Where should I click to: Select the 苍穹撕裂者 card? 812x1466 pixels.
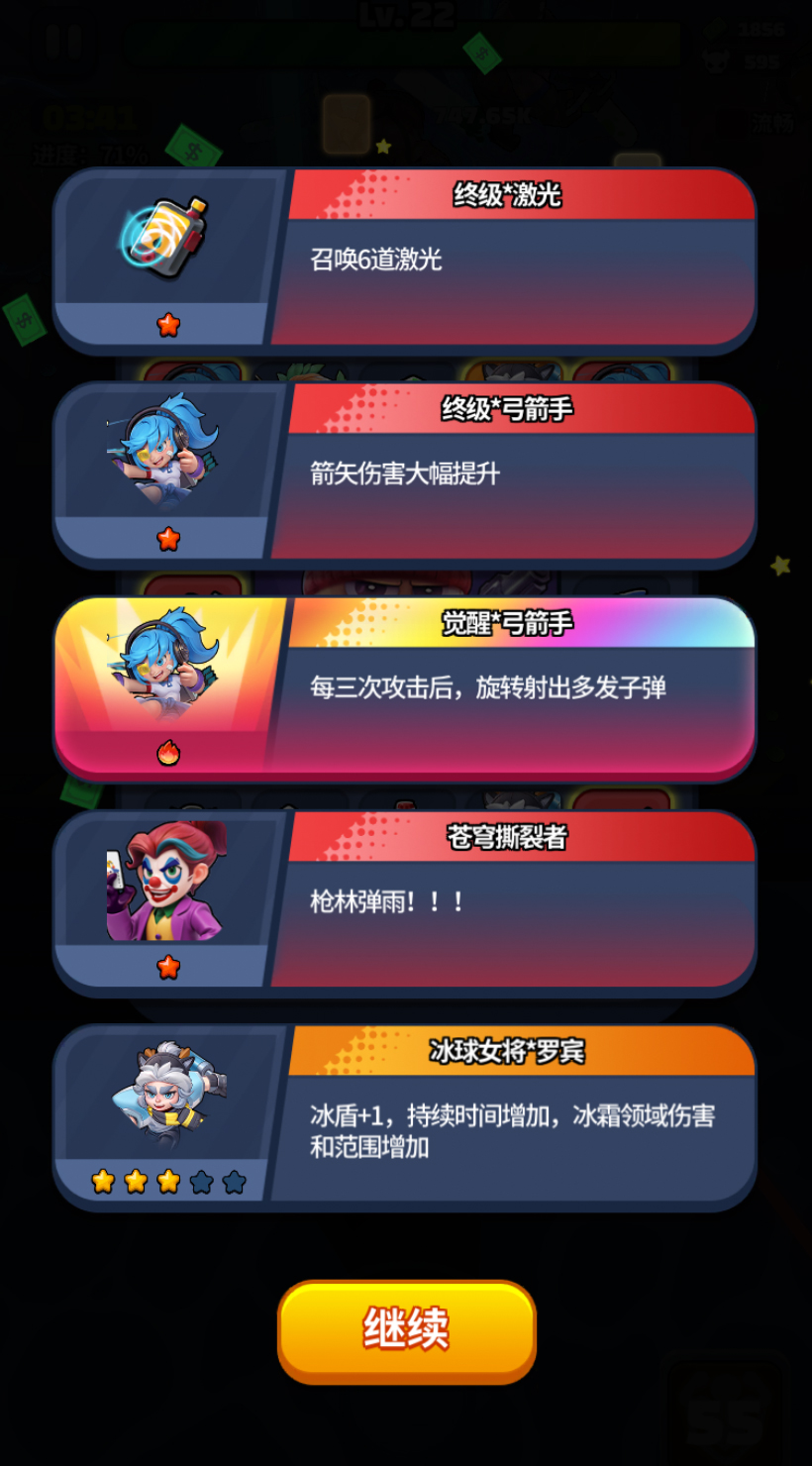click(x=406, y=902)
